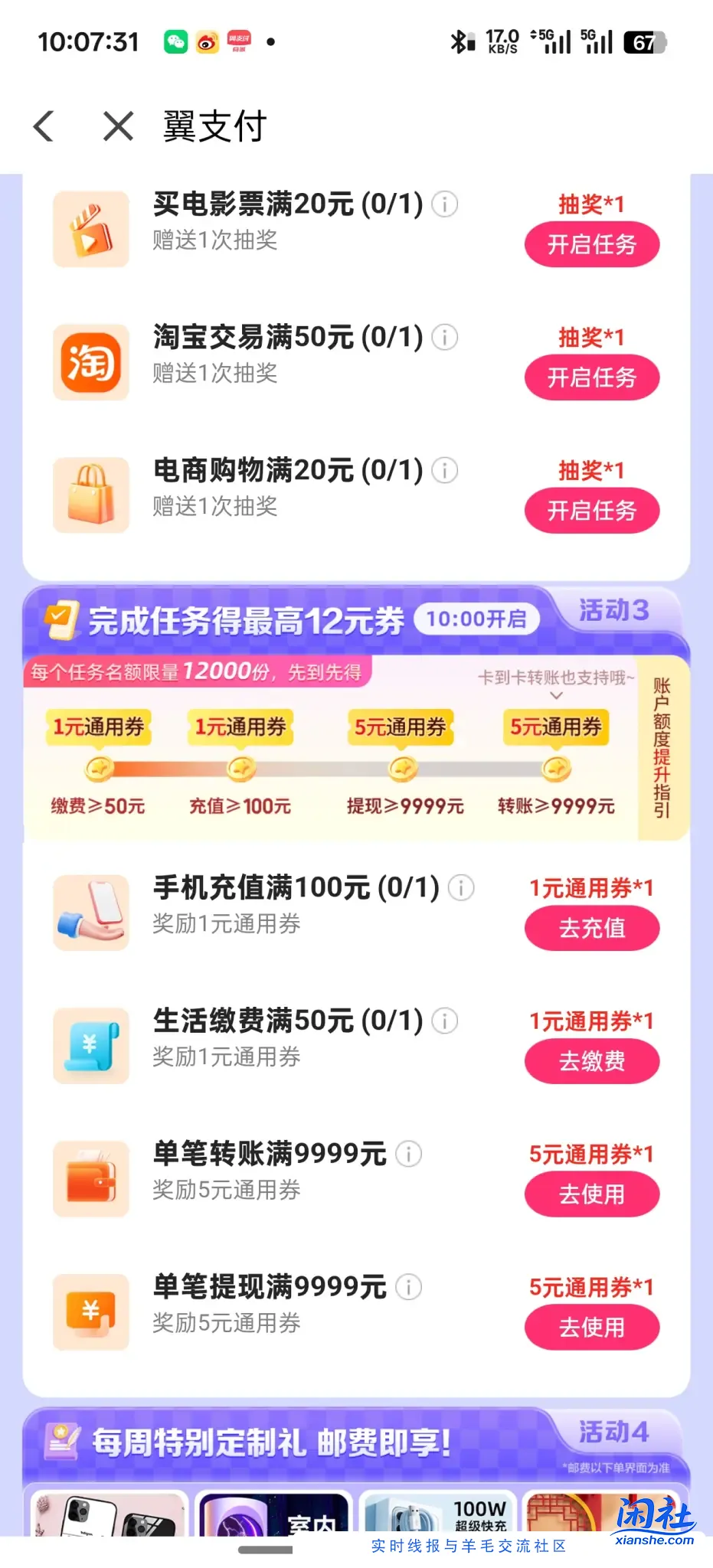This screenshot has width=713, height=1568.
Task: Click the yellow 单笔提现 icon
Action: point(90,1312)
